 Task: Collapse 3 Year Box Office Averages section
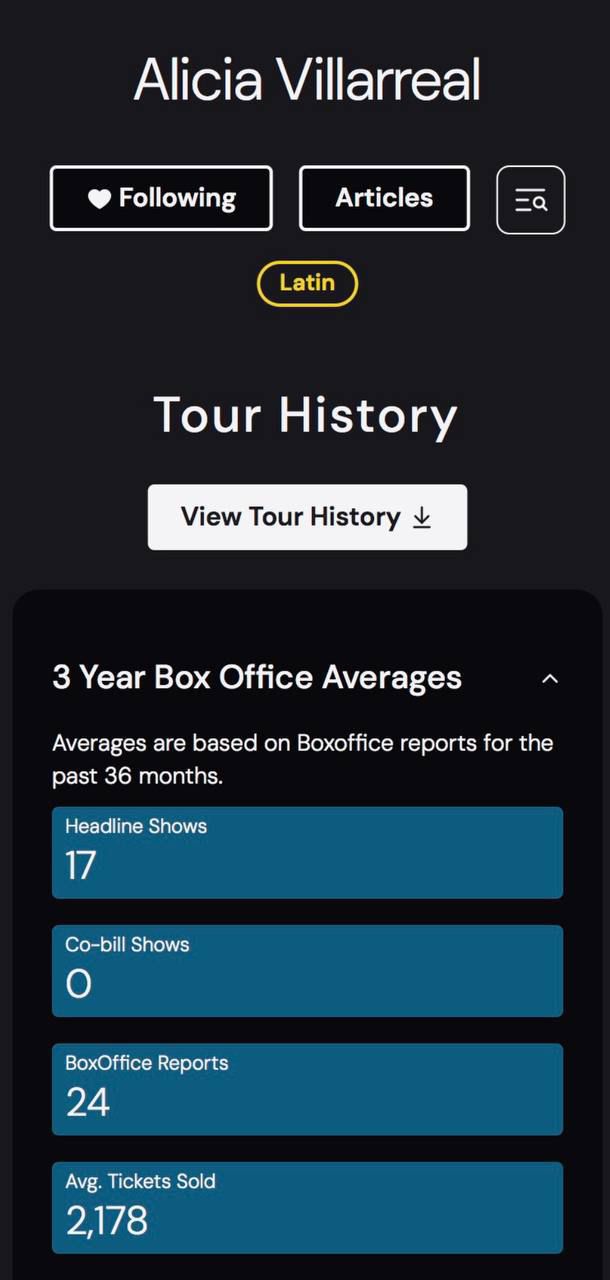click(549, 678)
